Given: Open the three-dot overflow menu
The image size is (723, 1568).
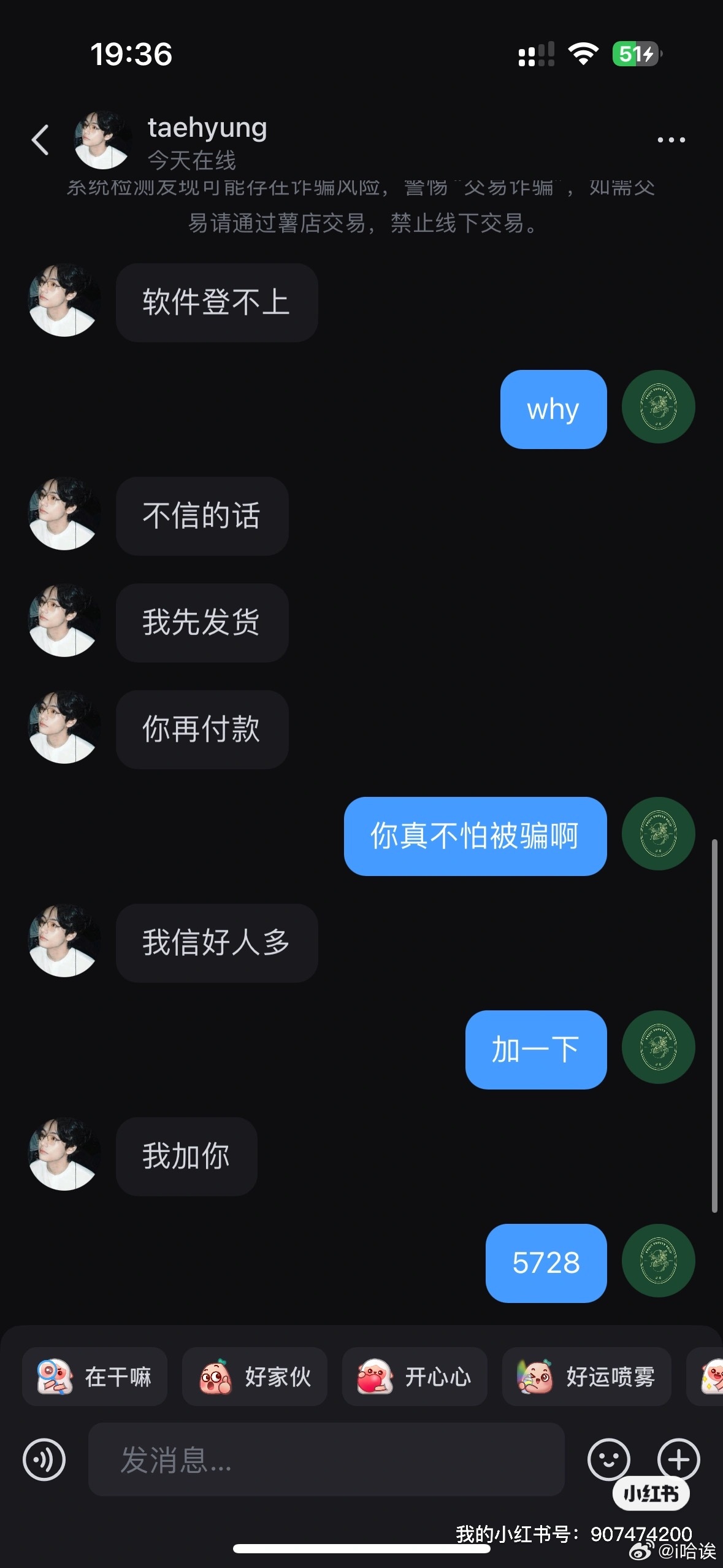Looking at the screenshot, I should pos(671,140).
